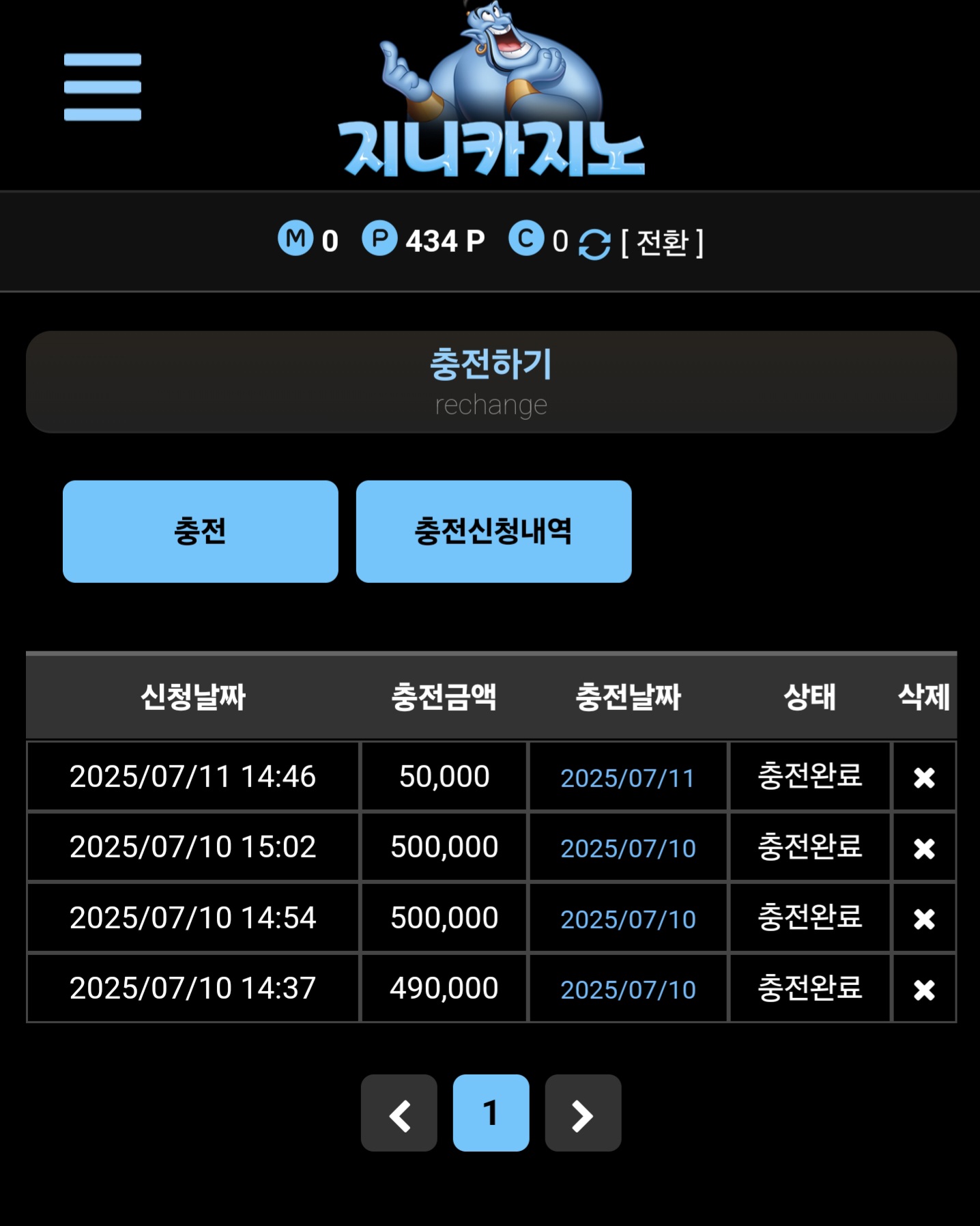Delete the 2025/07/10 14:54 record
Screen dimensions: 980x1226
point(924,919)
